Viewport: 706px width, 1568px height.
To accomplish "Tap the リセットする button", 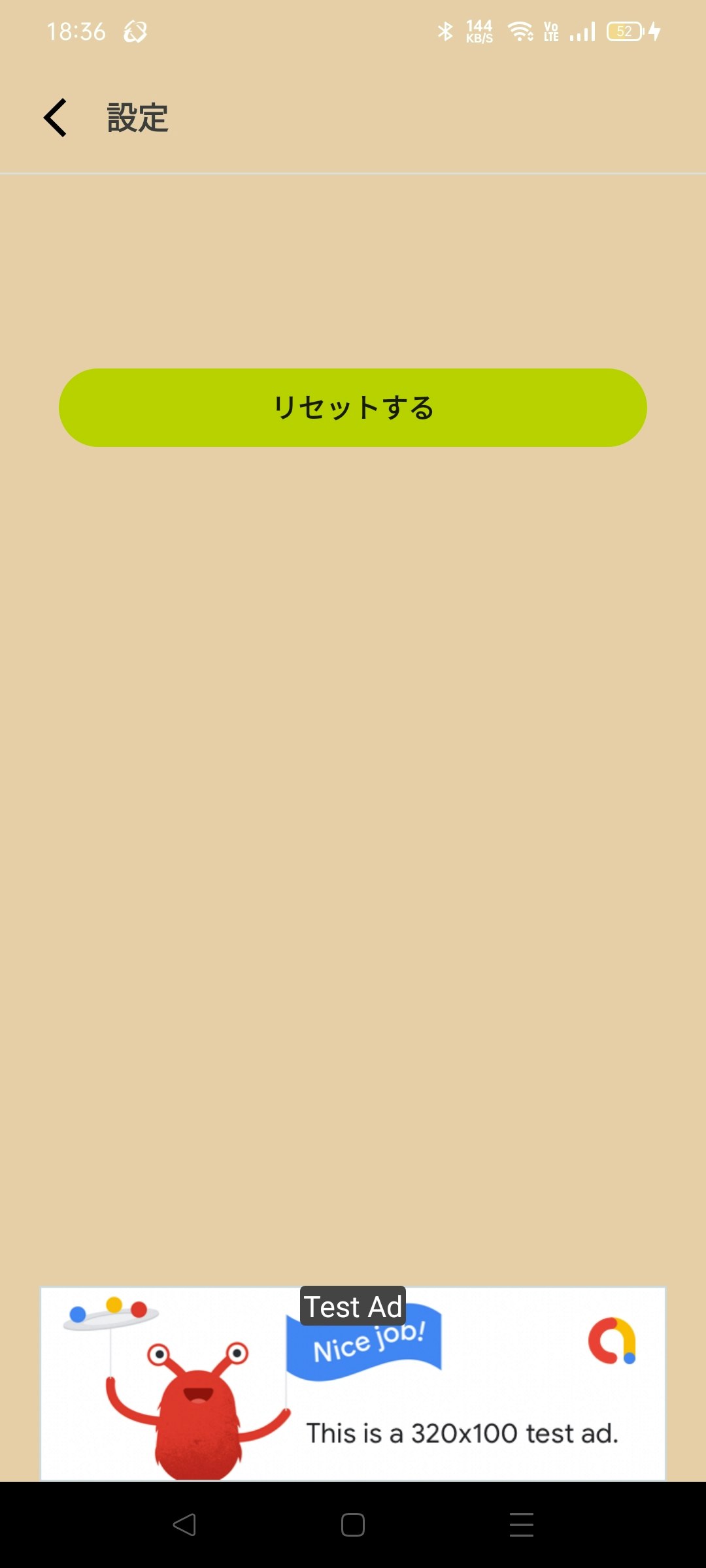I will pyautogui.click(x=353, y=408).
